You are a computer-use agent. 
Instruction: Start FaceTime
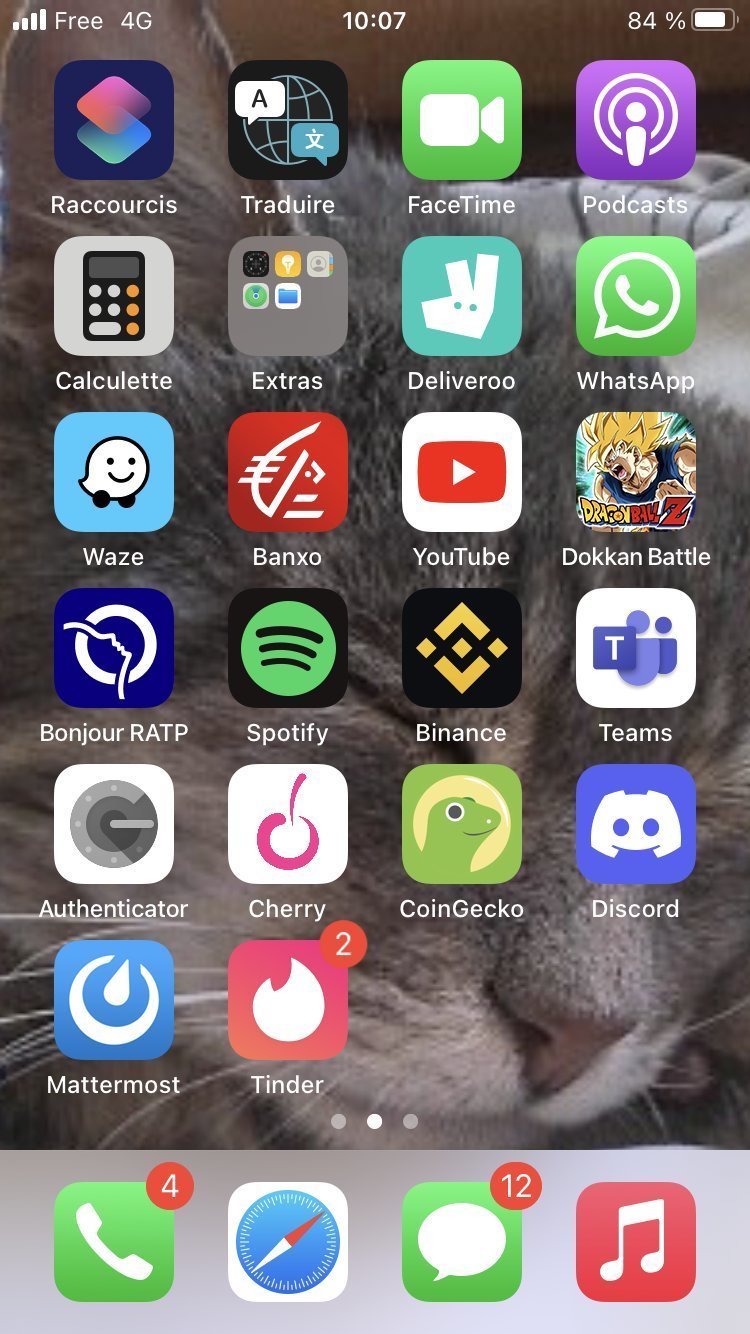click(x=461, y=120)
